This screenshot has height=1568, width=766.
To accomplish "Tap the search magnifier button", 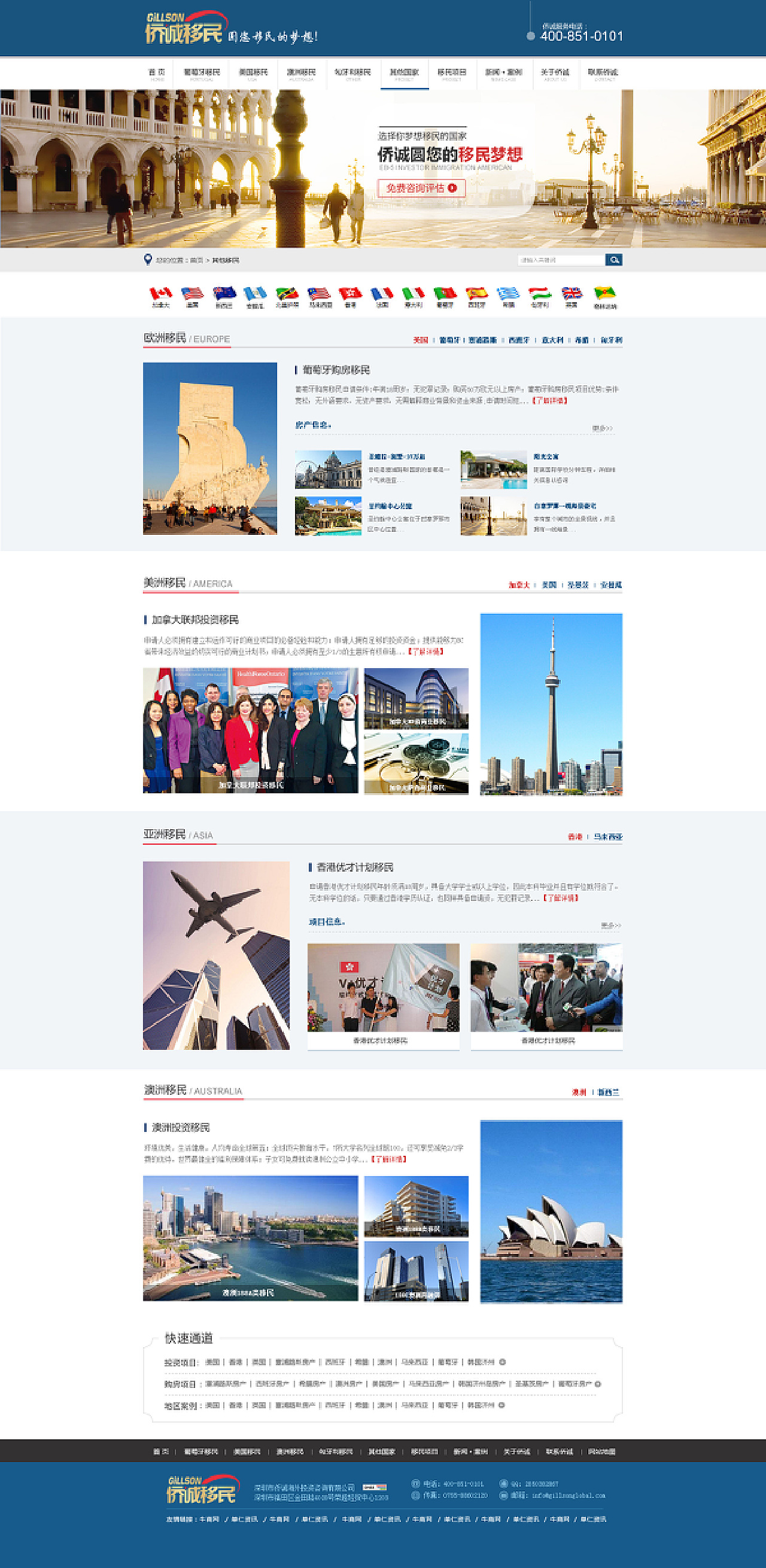I will [614, 260].
